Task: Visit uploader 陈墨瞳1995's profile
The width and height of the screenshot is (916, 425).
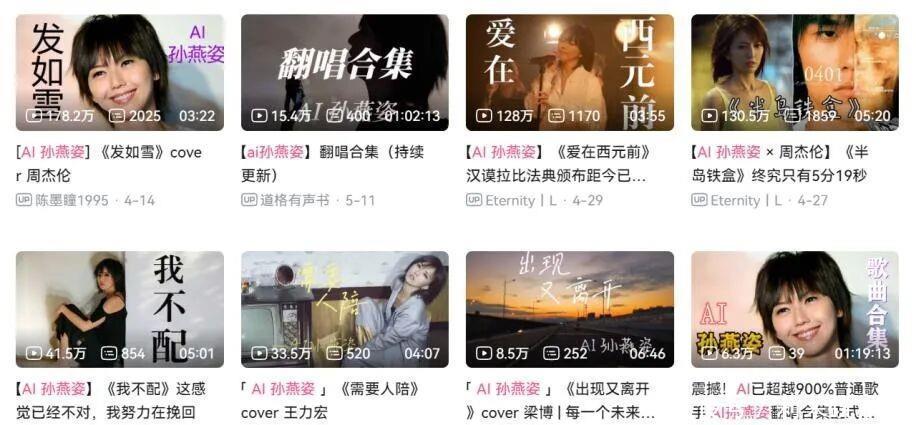Action: point(72,200)
